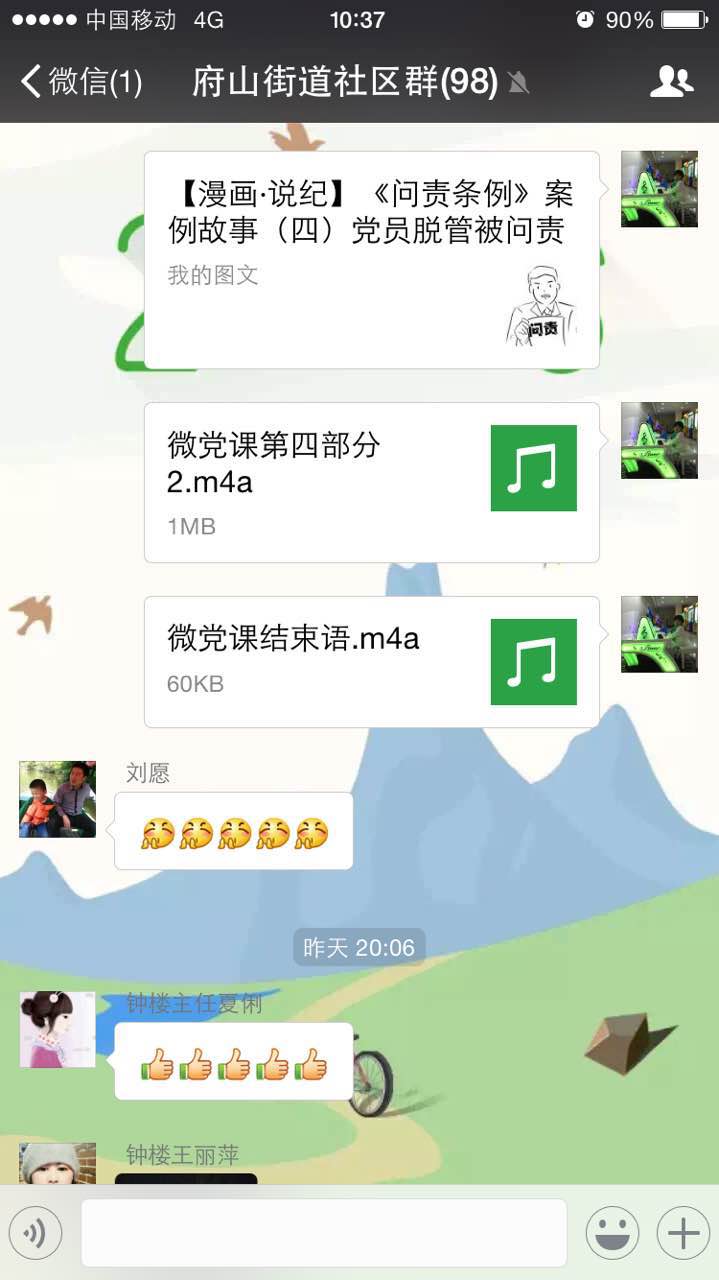Viewport: 719px width, 1280px height.
Task: Open 钟楼主任夏俐's profile avatar
Action: point(58,1029)
